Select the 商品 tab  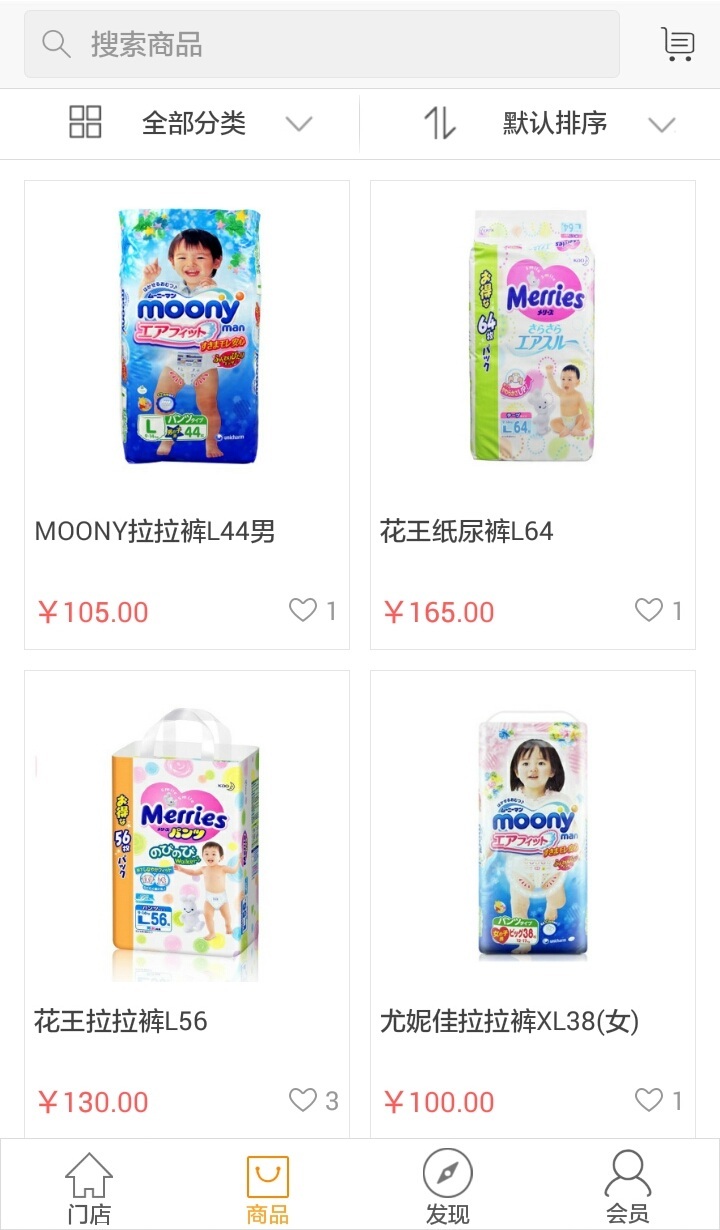coord(268,1188)
